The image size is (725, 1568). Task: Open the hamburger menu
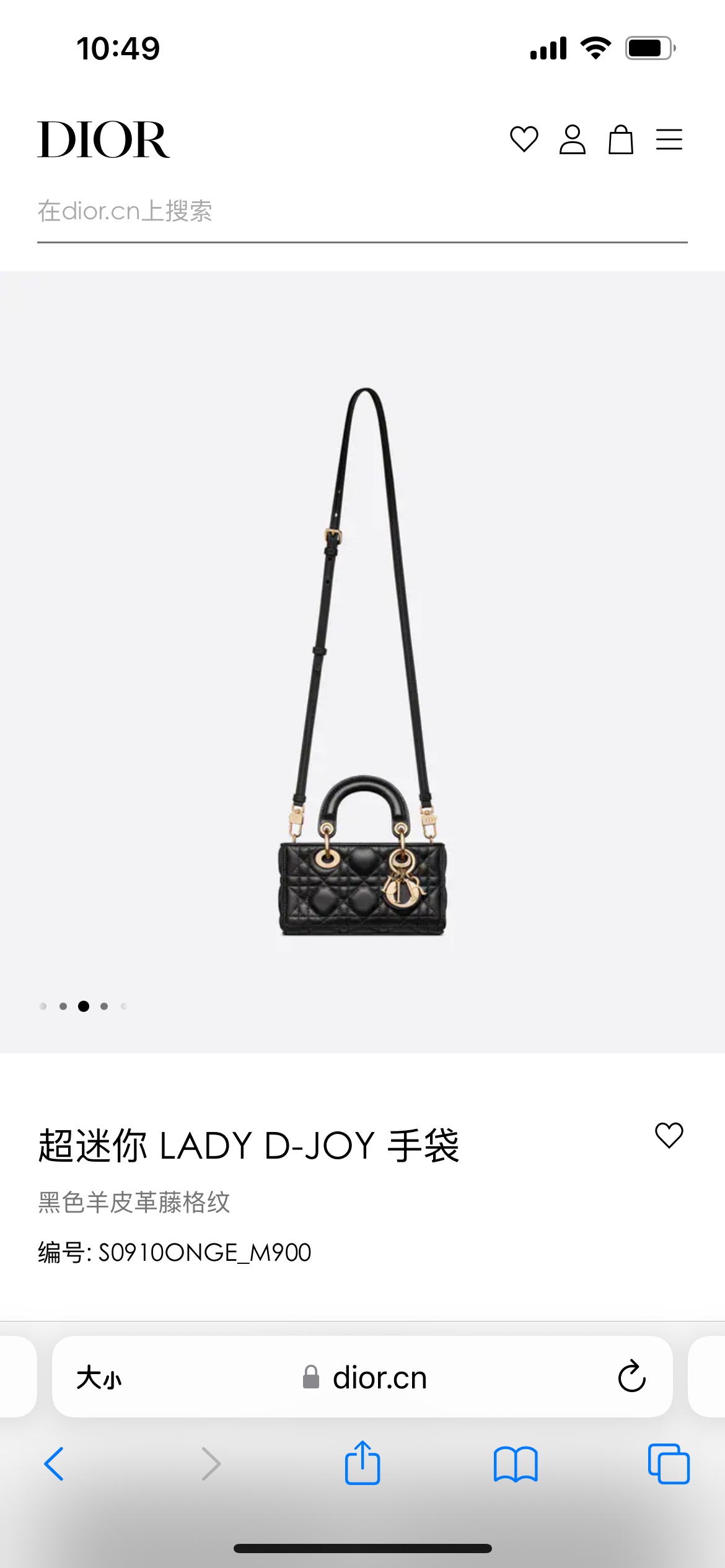(669, 139)
